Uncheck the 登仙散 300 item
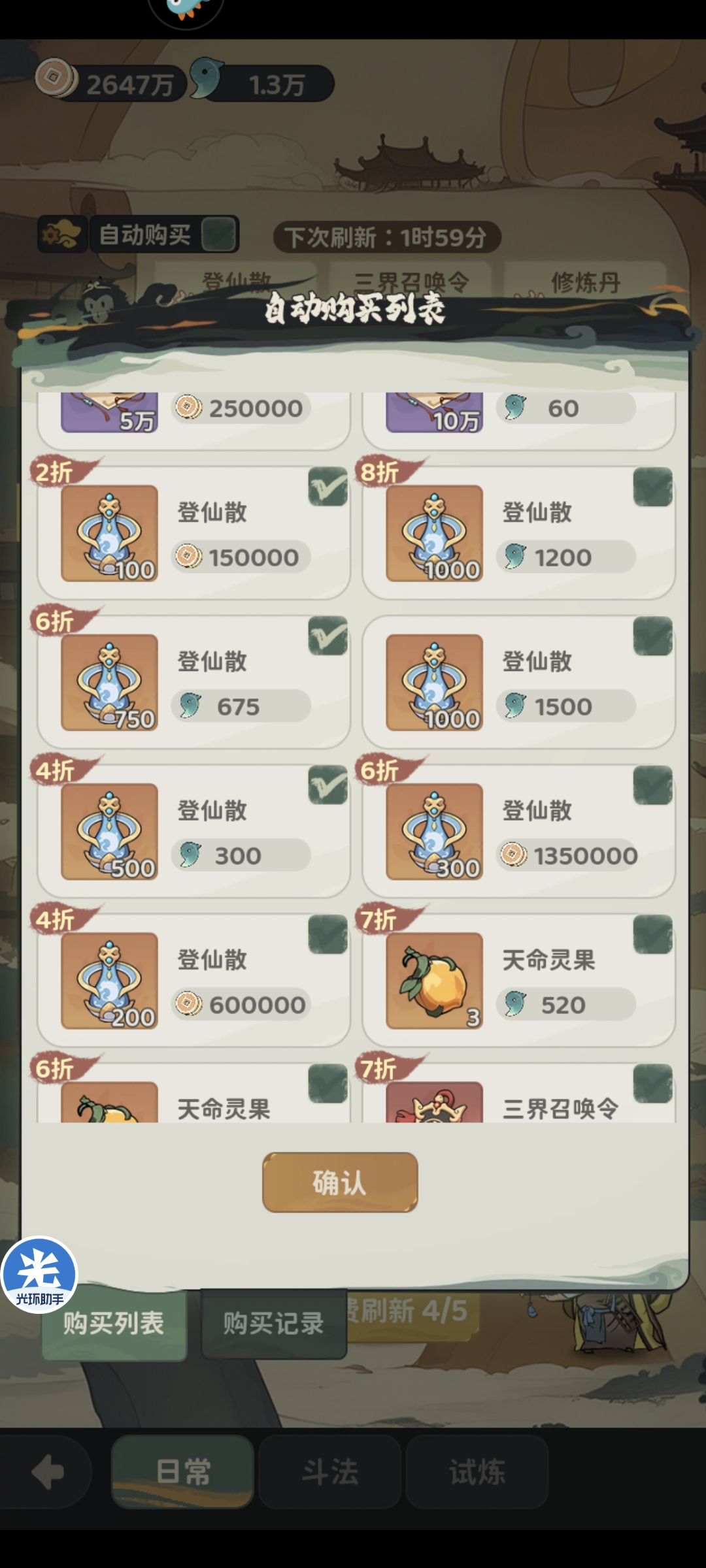This screenshot has height=1568, width=706. click(x=328, y=785)
